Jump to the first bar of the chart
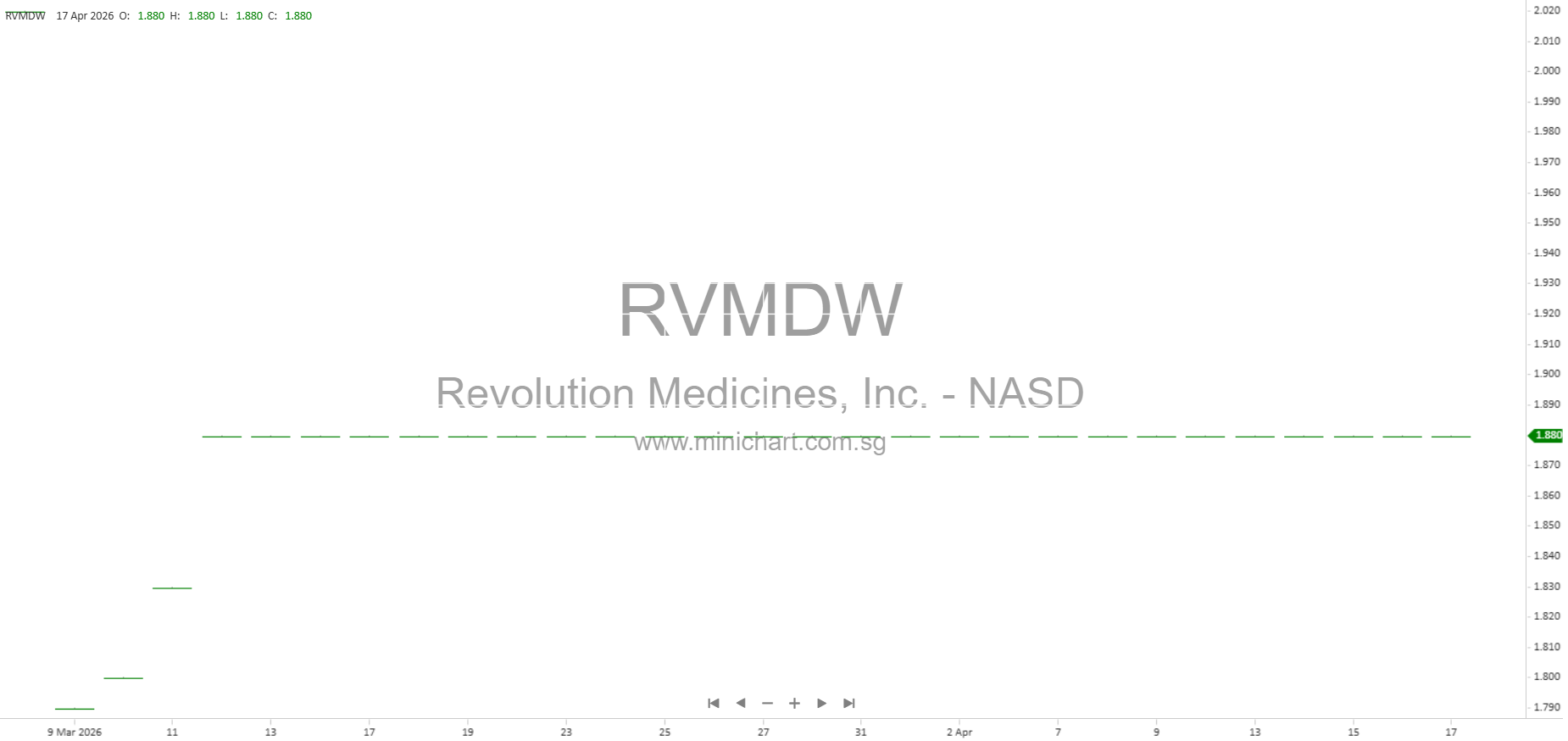The width and height of the screenshot is (1568, 741). (714, 703)
